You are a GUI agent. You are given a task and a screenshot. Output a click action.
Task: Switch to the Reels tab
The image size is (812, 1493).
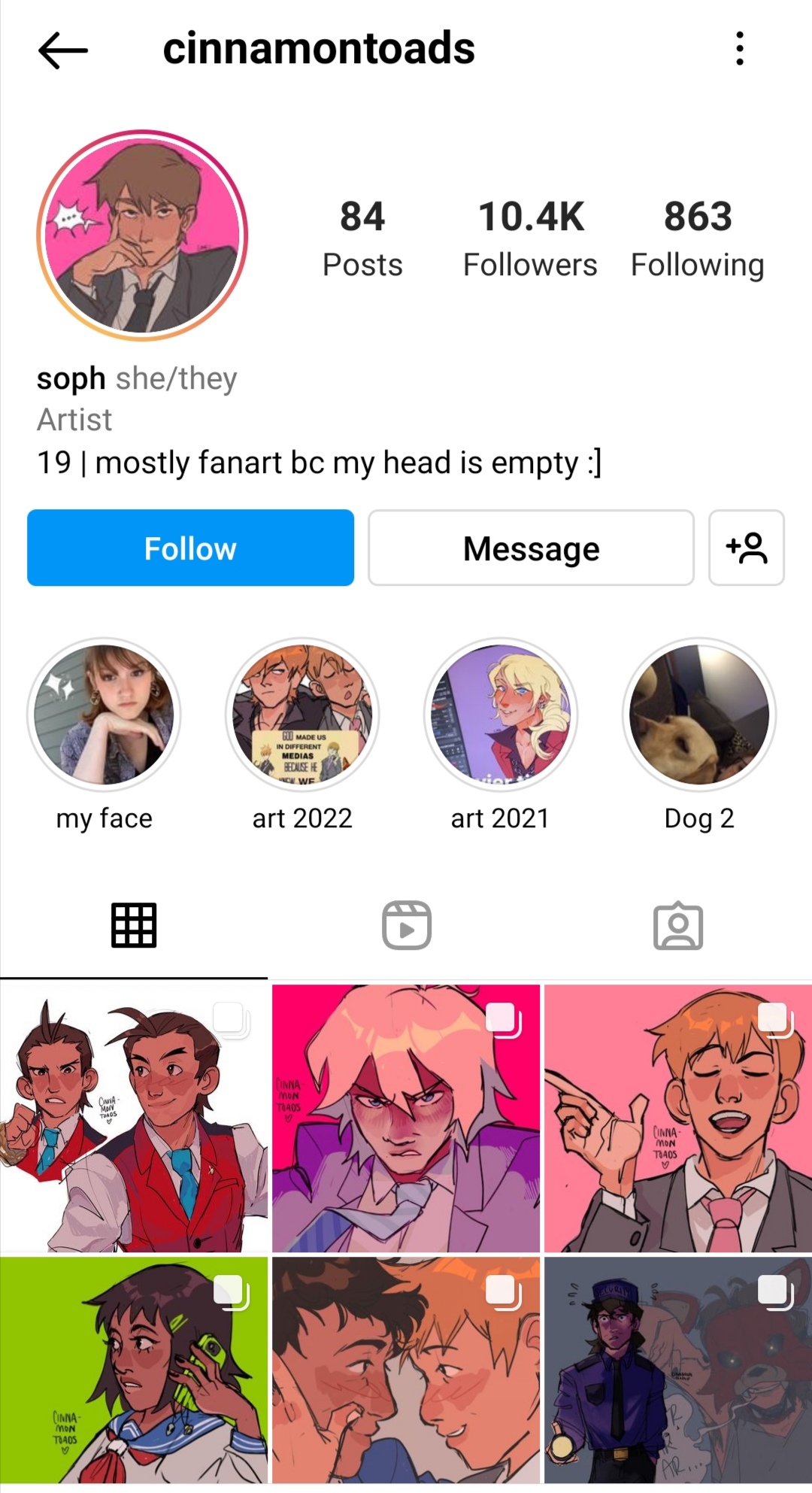[406, 925]
